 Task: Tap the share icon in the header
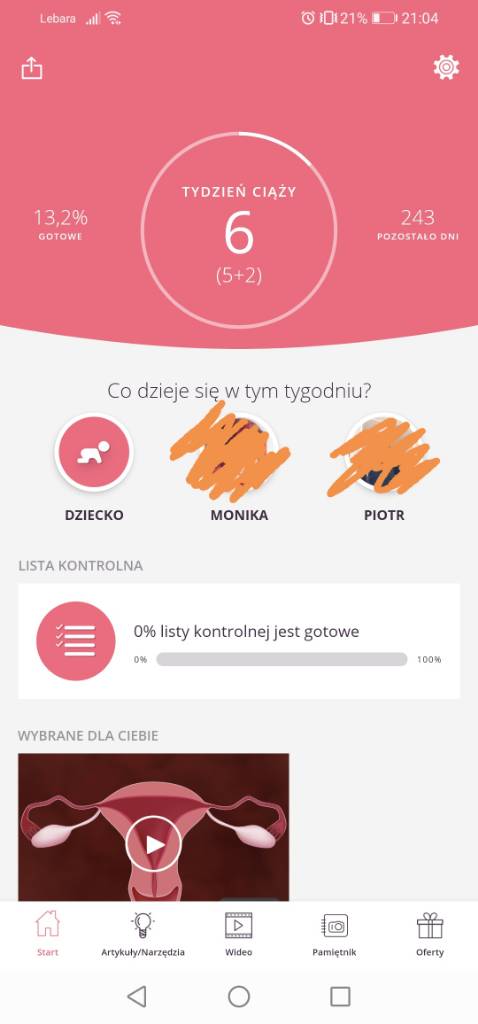[31, 68]
